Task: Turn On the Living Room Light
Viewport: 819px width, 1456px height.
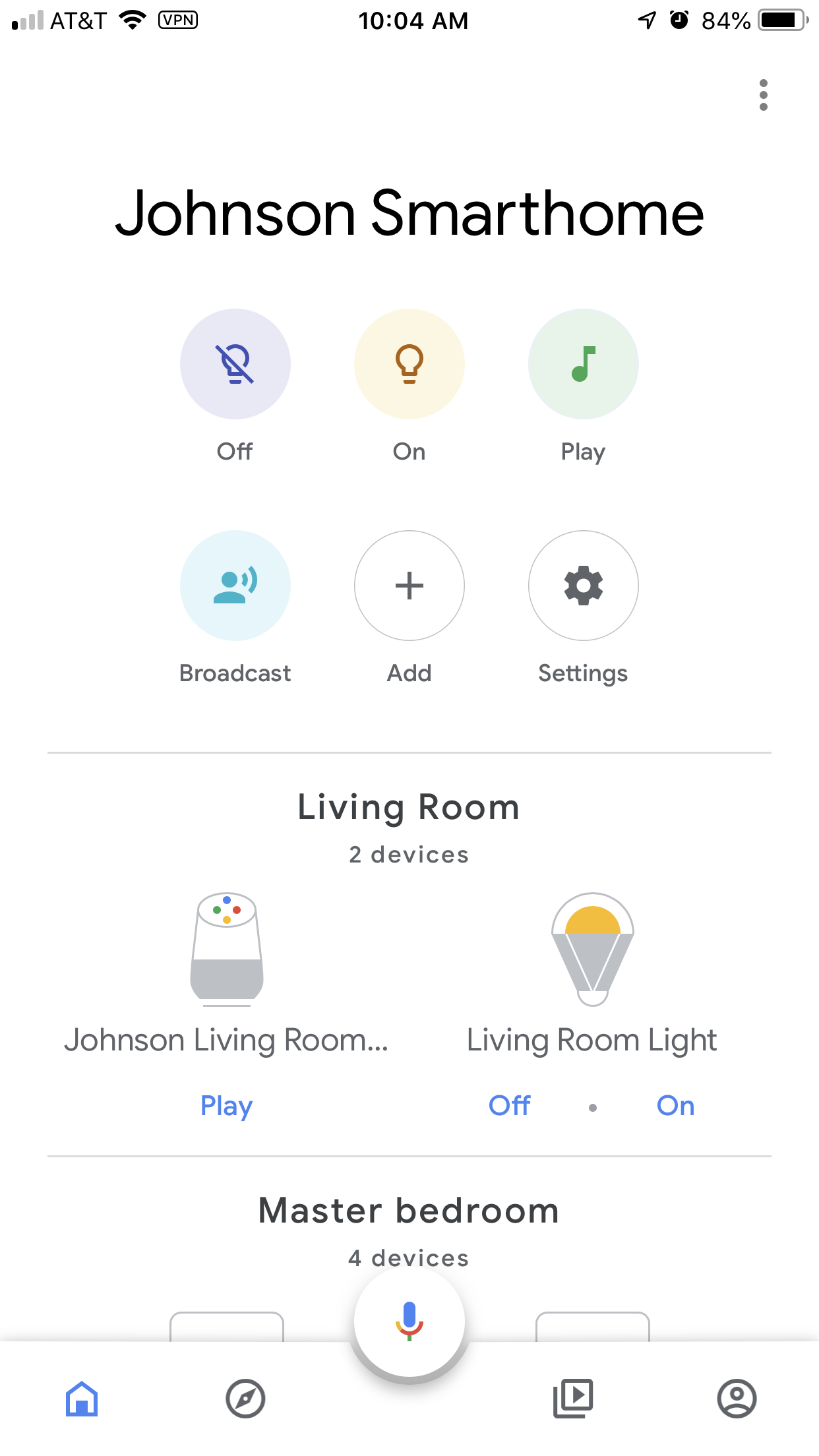Action: (675, 1105)
